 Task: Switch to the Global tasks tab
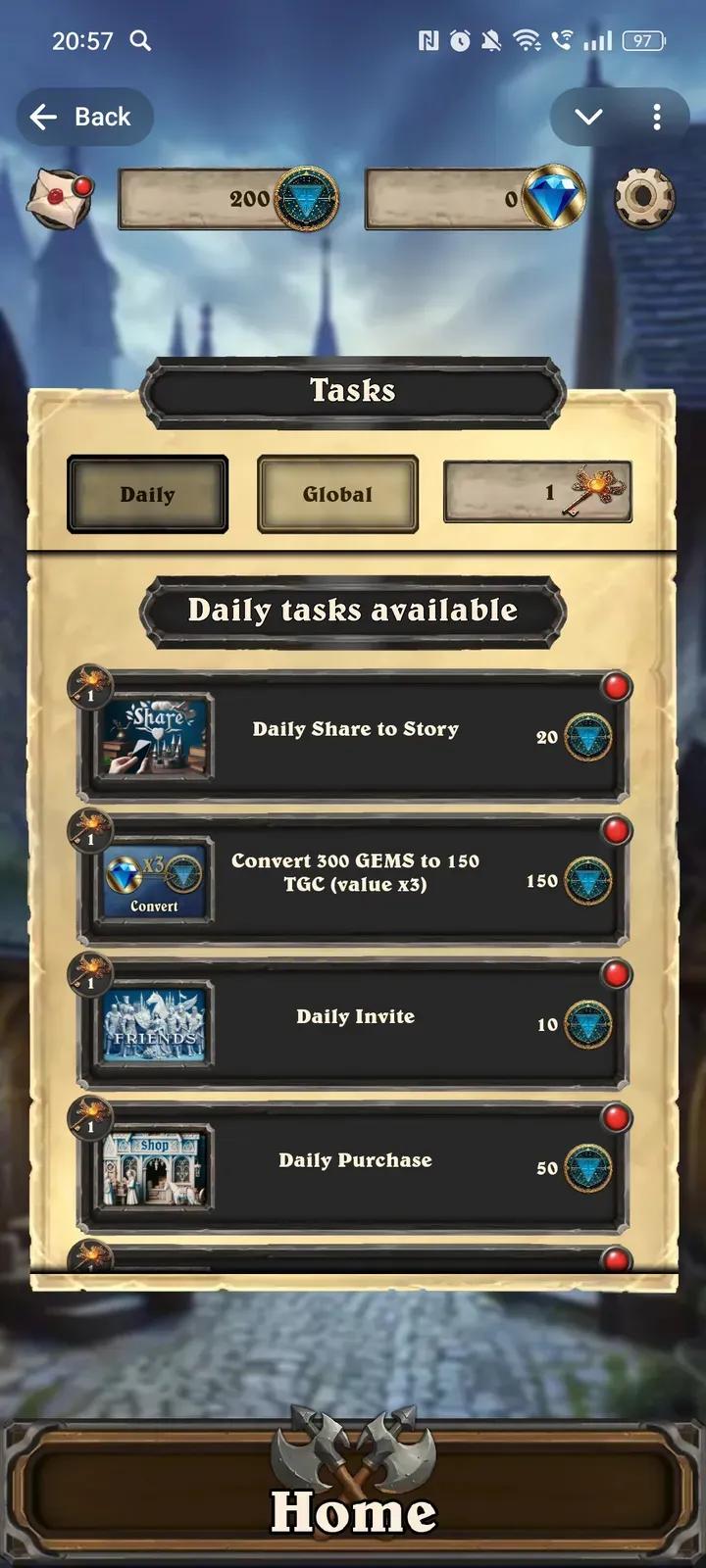coord(337,494)
